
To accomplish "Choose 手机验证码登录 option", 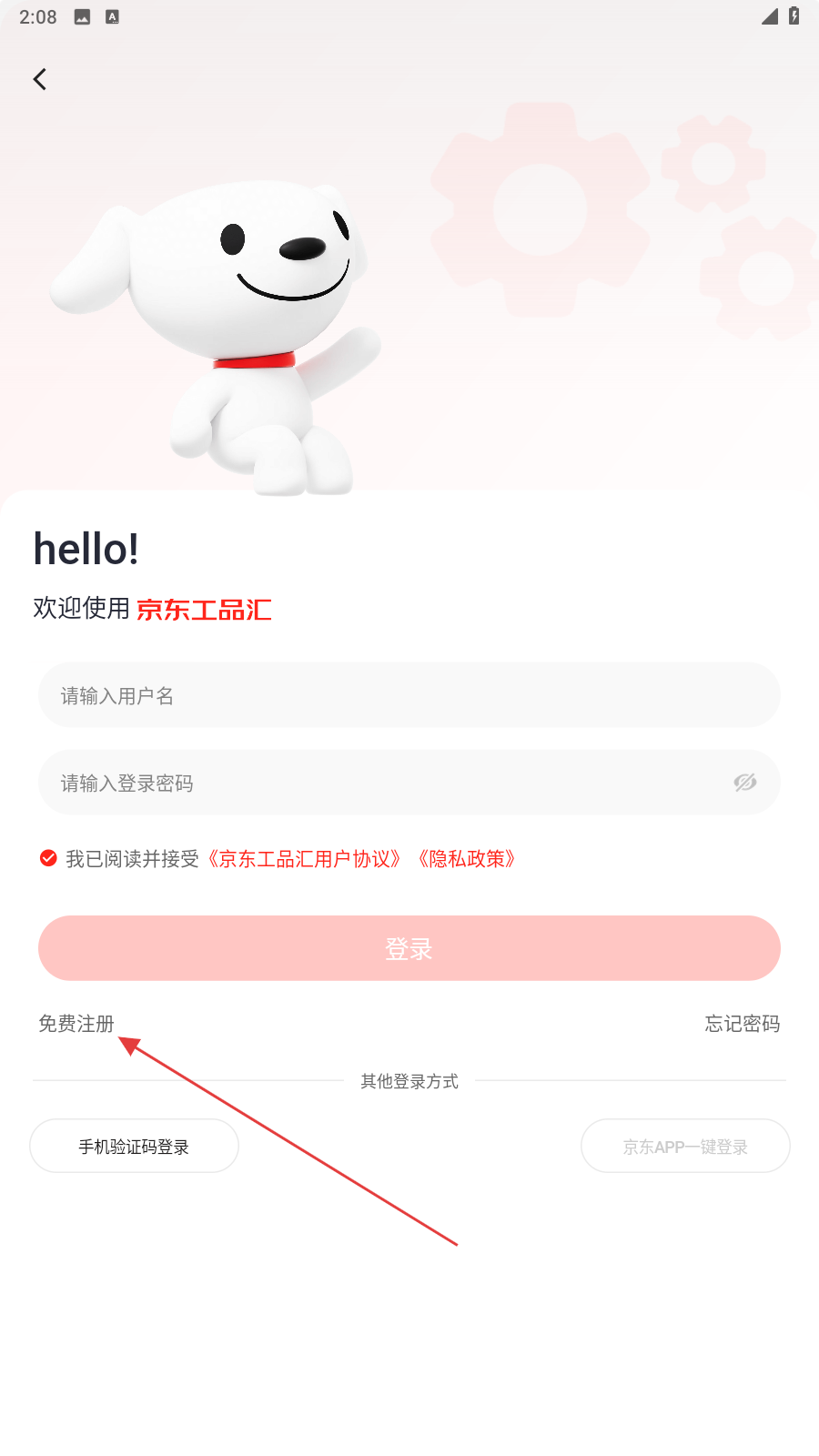I will point(134,1147).
